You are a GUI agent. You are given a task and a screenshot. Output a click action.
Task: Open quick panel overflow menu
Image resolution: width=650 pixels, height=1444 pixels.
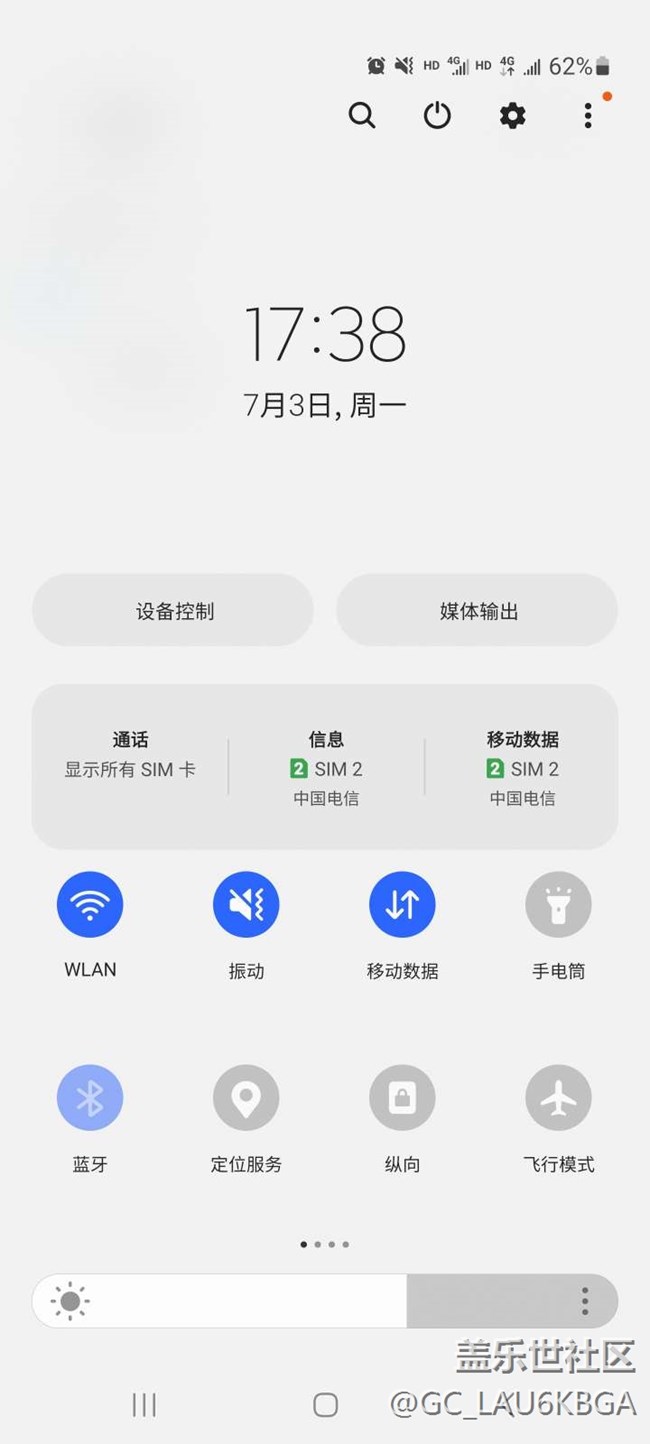coord(588,116)
